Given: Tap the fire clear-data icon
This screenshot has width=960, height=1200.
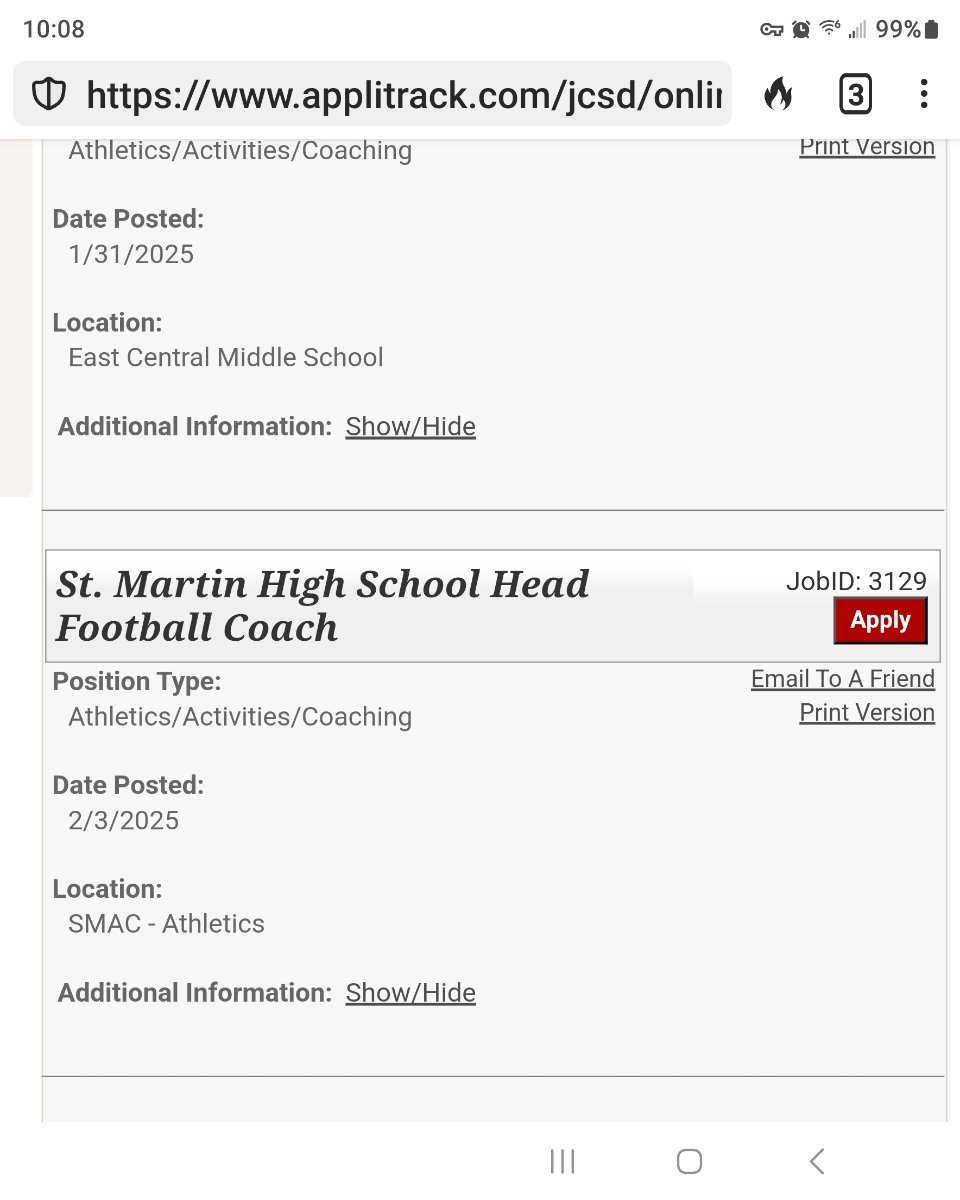Looking at the screenshot, I should click(778, 95).
